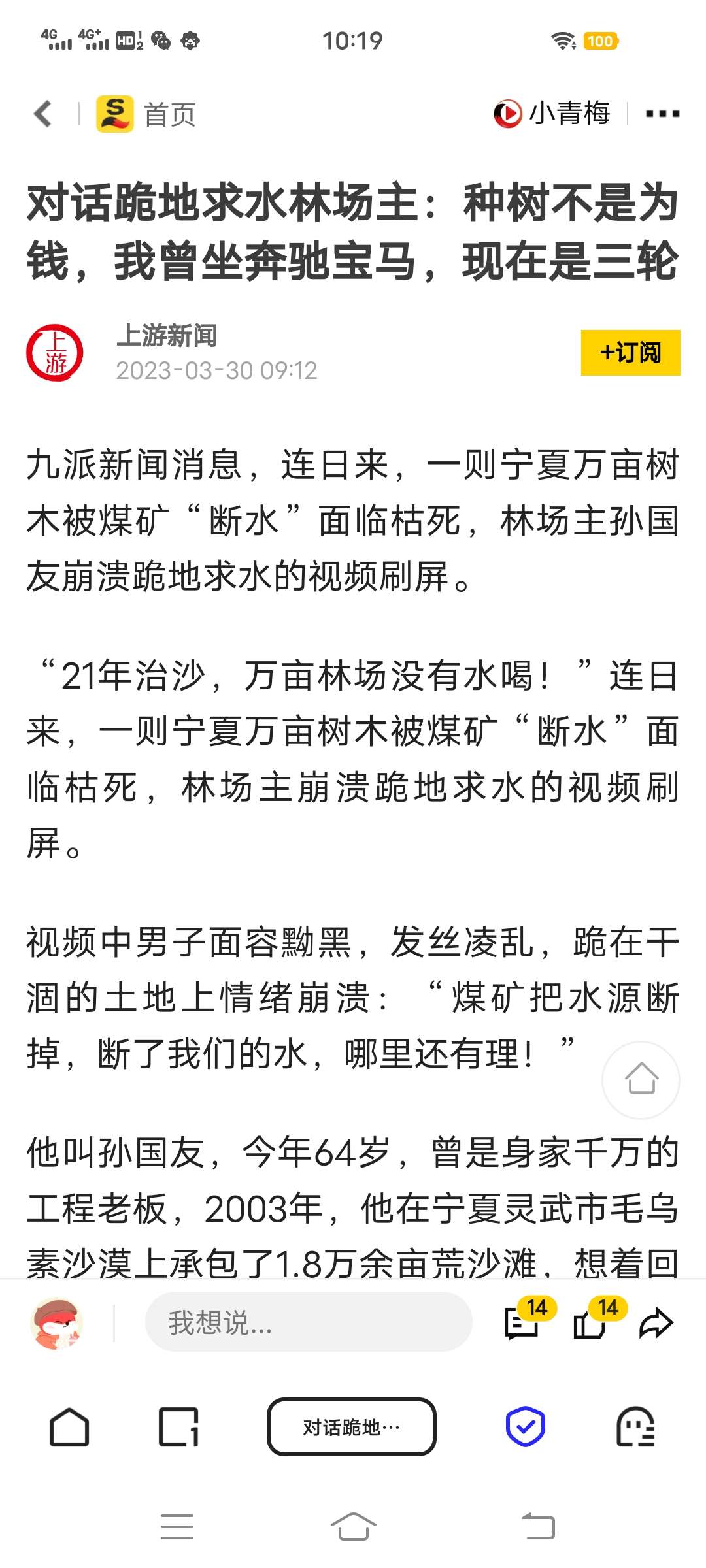
Task: Subscribe with the +订阅 button
Action: point(630,353)
